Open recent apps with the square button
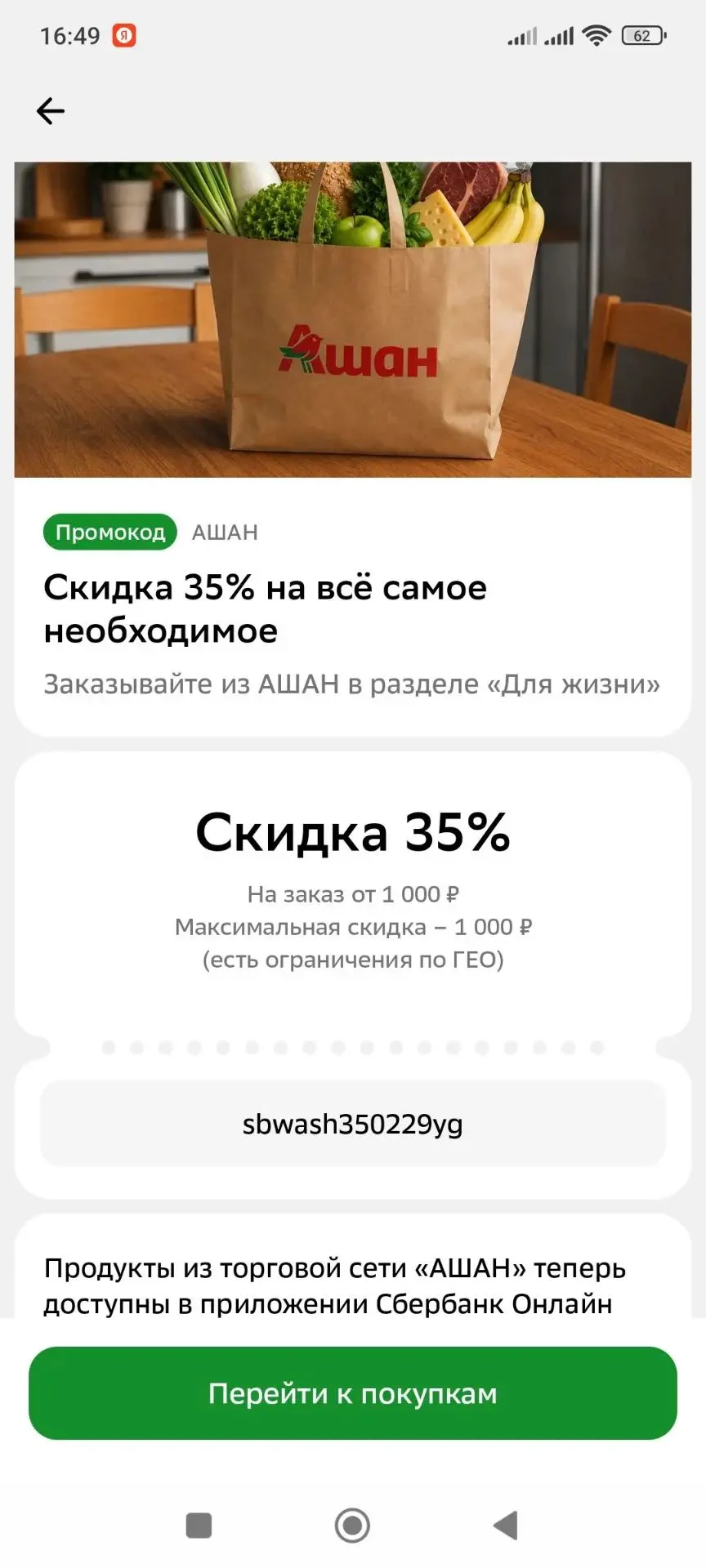706x1568 pixels. pos(199,1525)
